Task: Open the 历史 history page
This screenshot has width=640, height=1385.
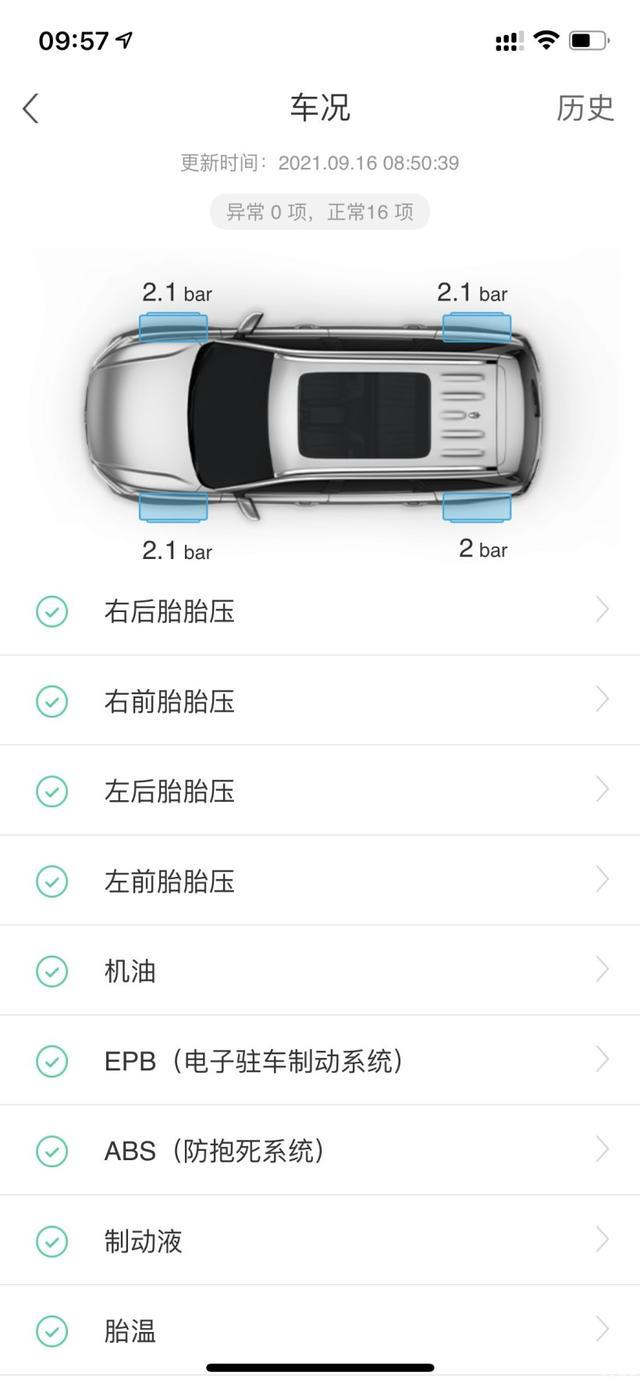Action: tap(585, 108)
